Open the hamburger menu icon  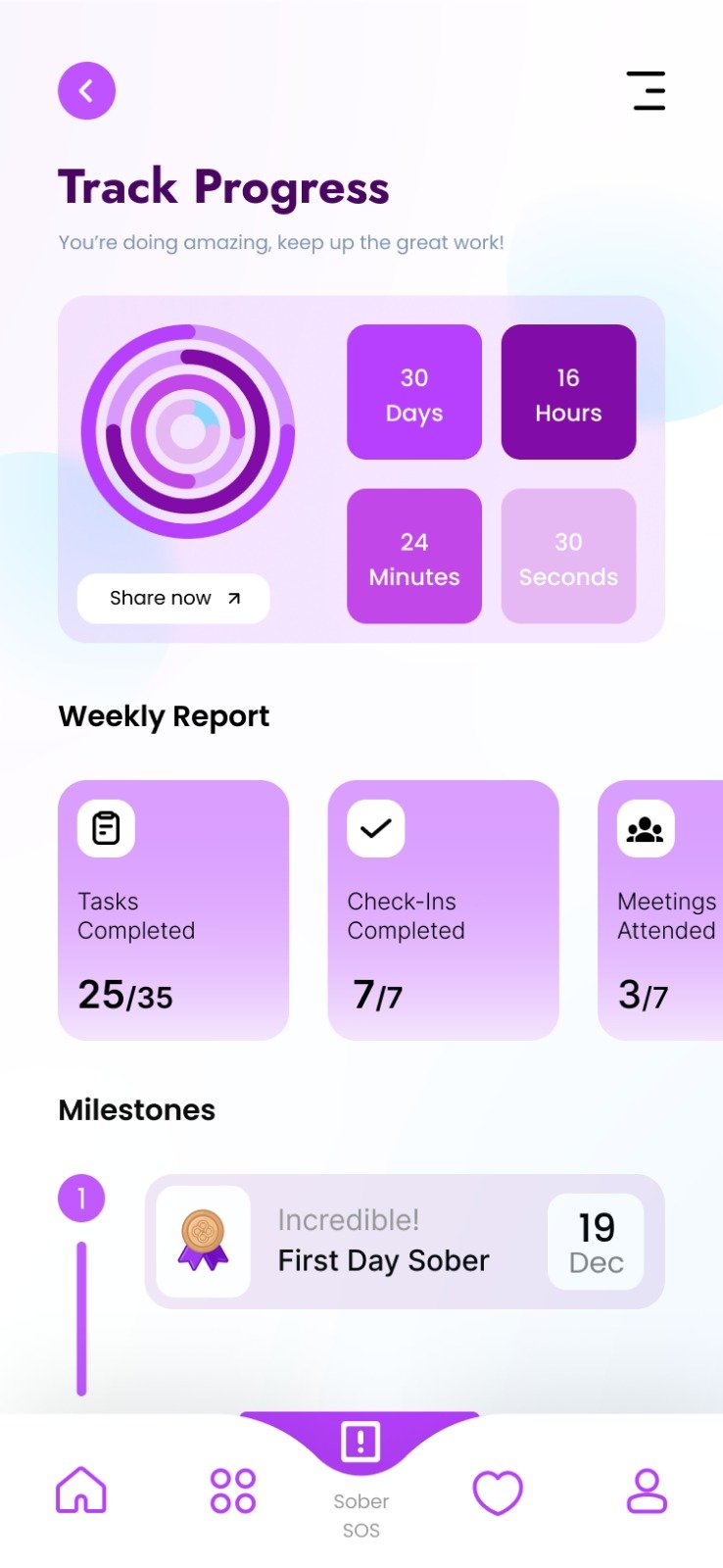(647, 90)
